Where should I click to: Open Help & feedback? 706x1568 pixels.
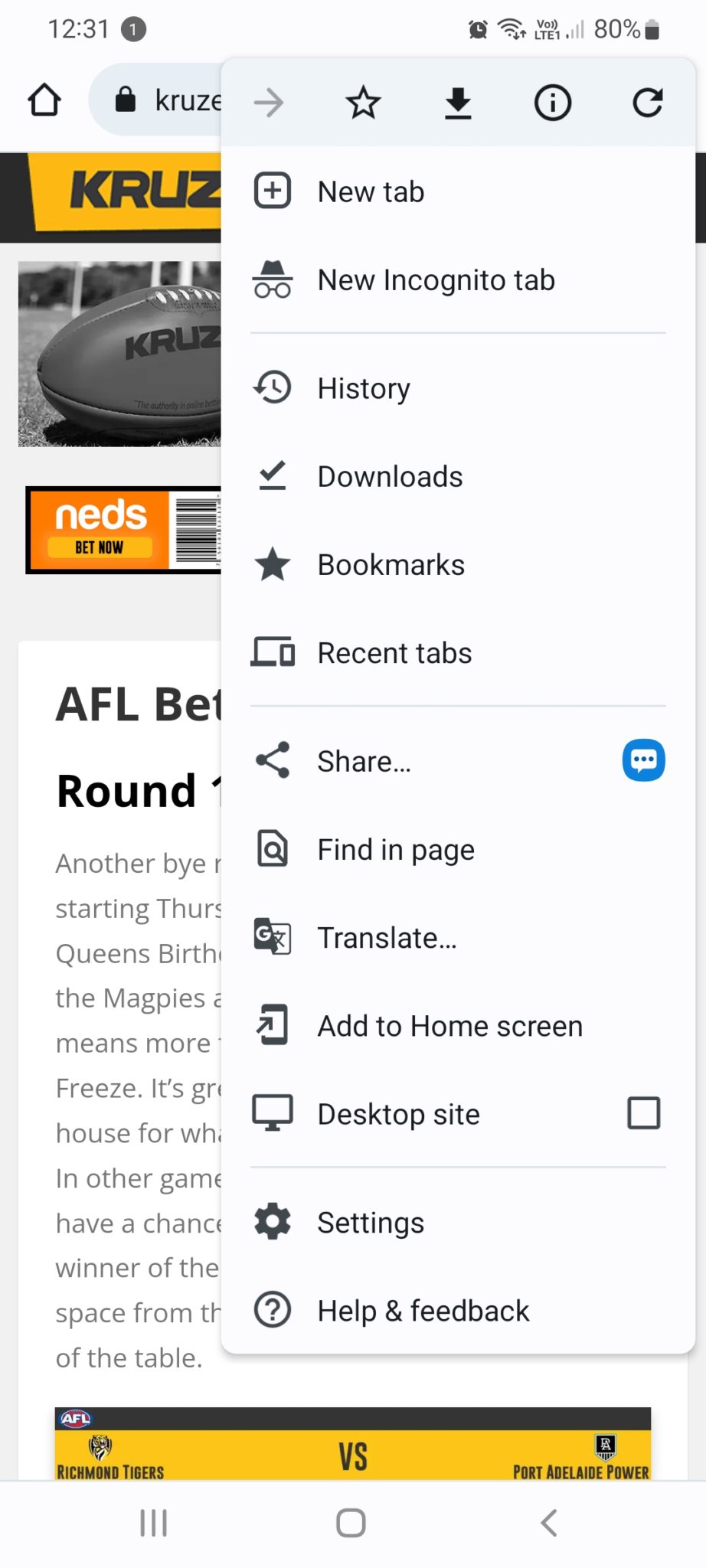(458, 1311)
